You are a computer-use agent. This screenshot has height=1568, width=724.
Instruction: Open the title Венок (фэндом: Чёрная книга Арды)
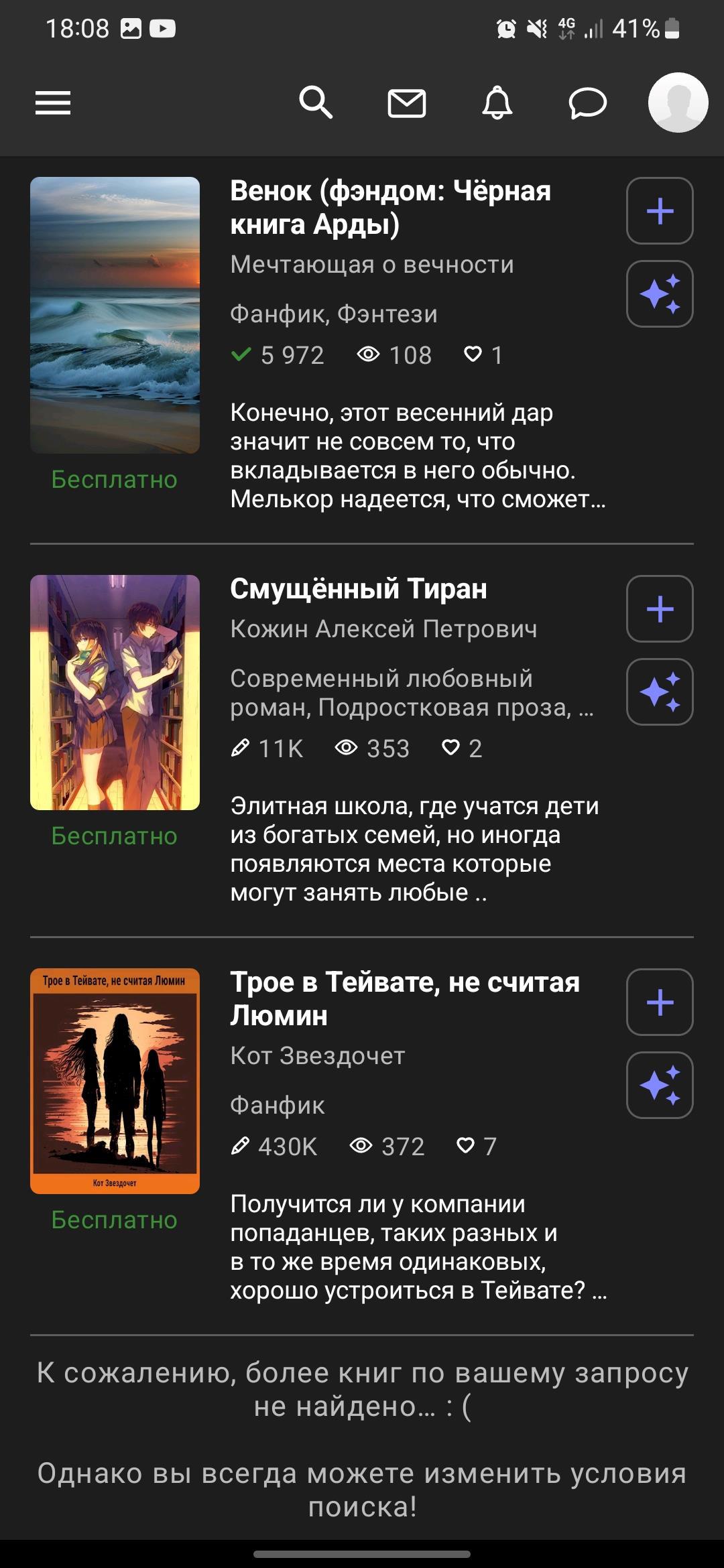click(390, 208)
